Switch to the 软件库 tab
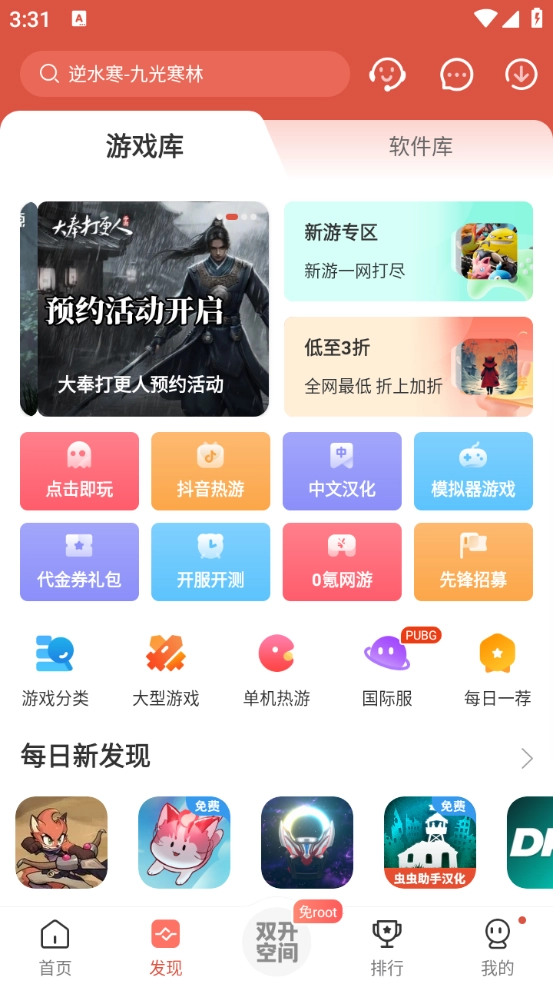 pyautogui.click(x=421, y=146)
